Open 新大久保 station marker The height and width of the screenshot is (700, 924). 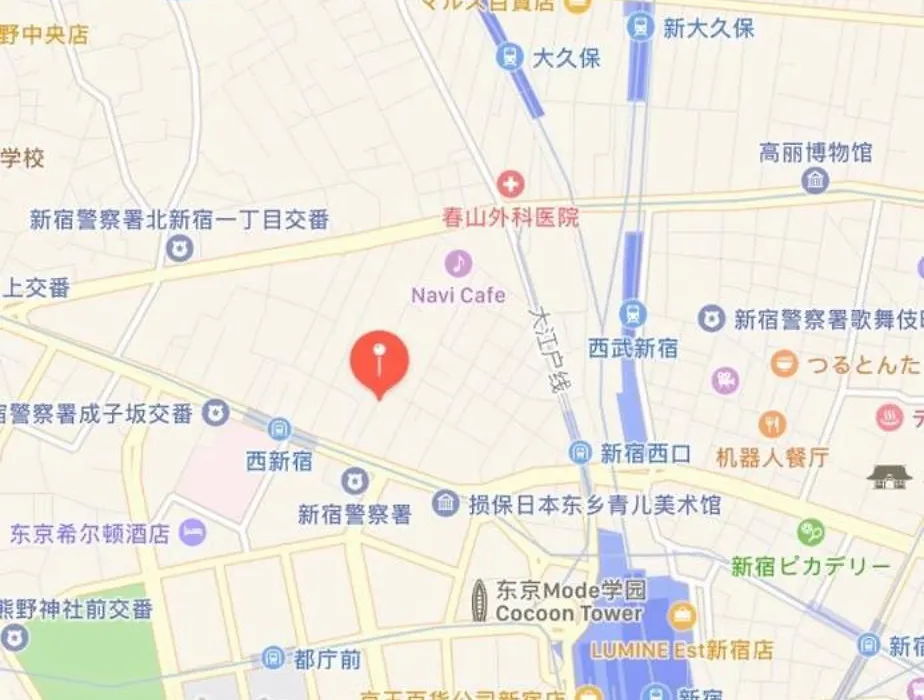click(641, 28)
